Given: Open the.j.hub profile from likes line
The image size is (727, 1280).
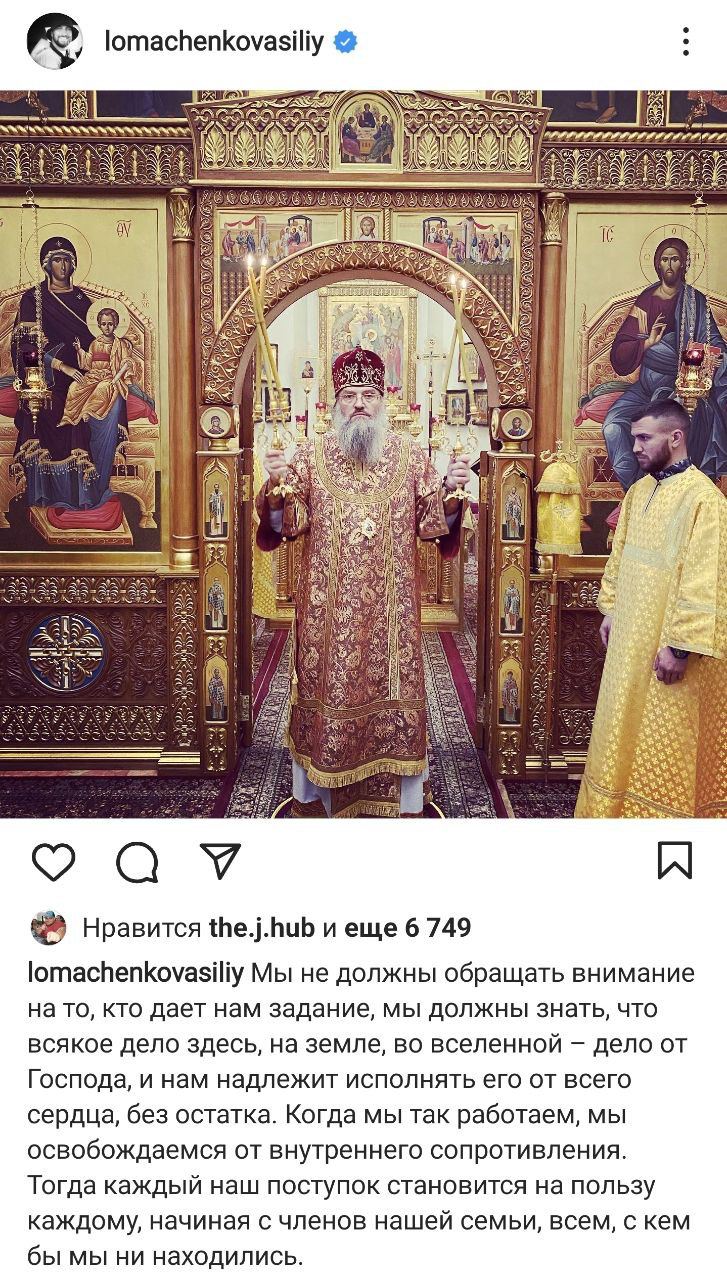Looking at the screenshot, I should point(262,928).
